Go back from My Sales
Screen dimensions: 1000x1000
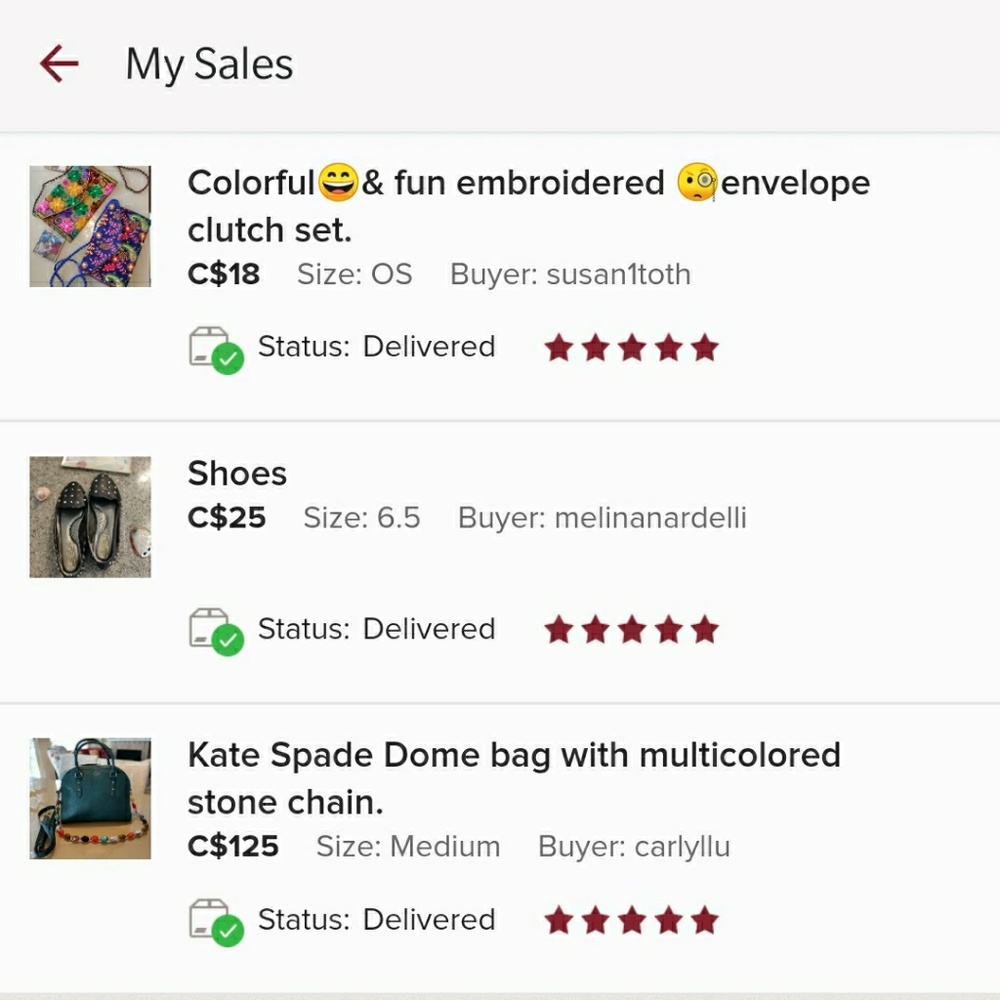[x=59, y=64]
